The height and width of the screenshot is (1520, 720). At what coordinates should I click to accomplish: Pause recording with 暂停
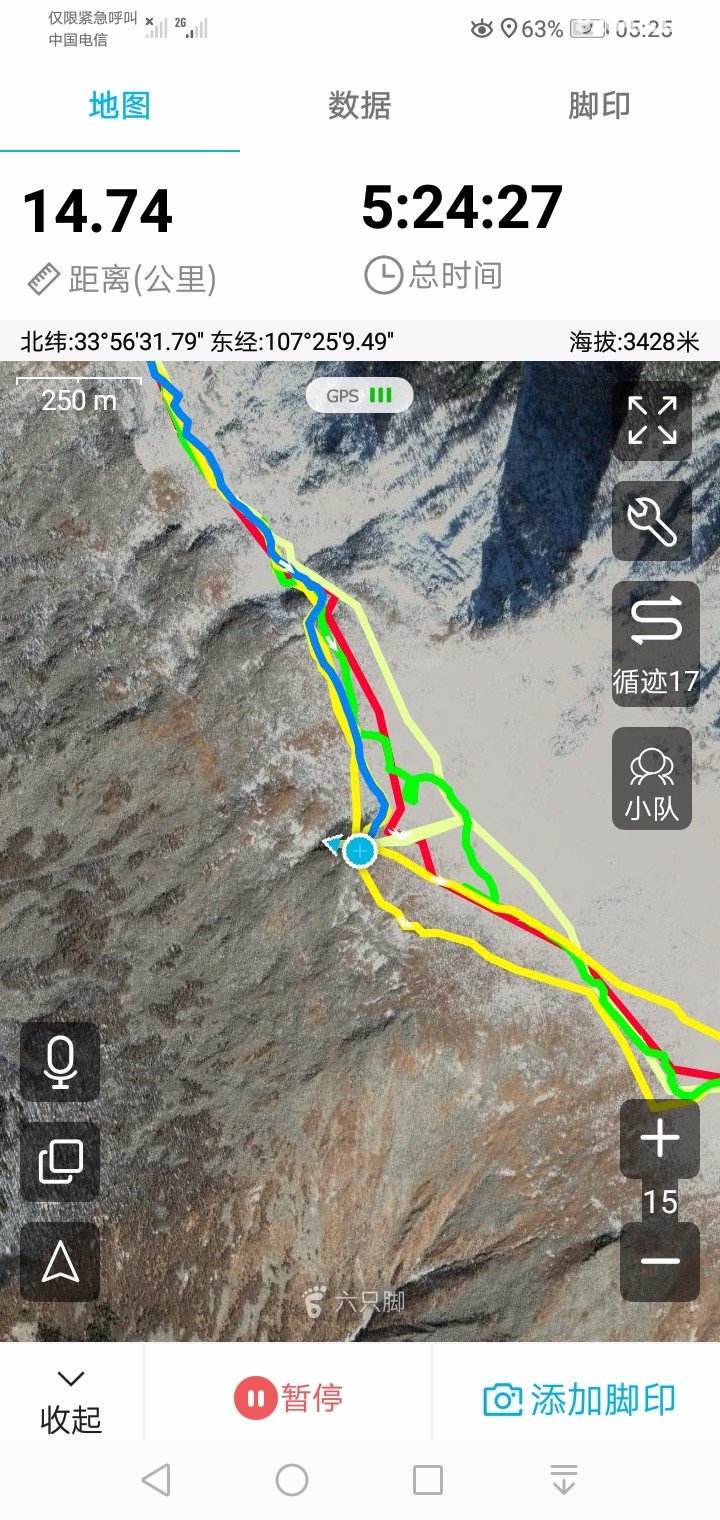(289, 1398)
